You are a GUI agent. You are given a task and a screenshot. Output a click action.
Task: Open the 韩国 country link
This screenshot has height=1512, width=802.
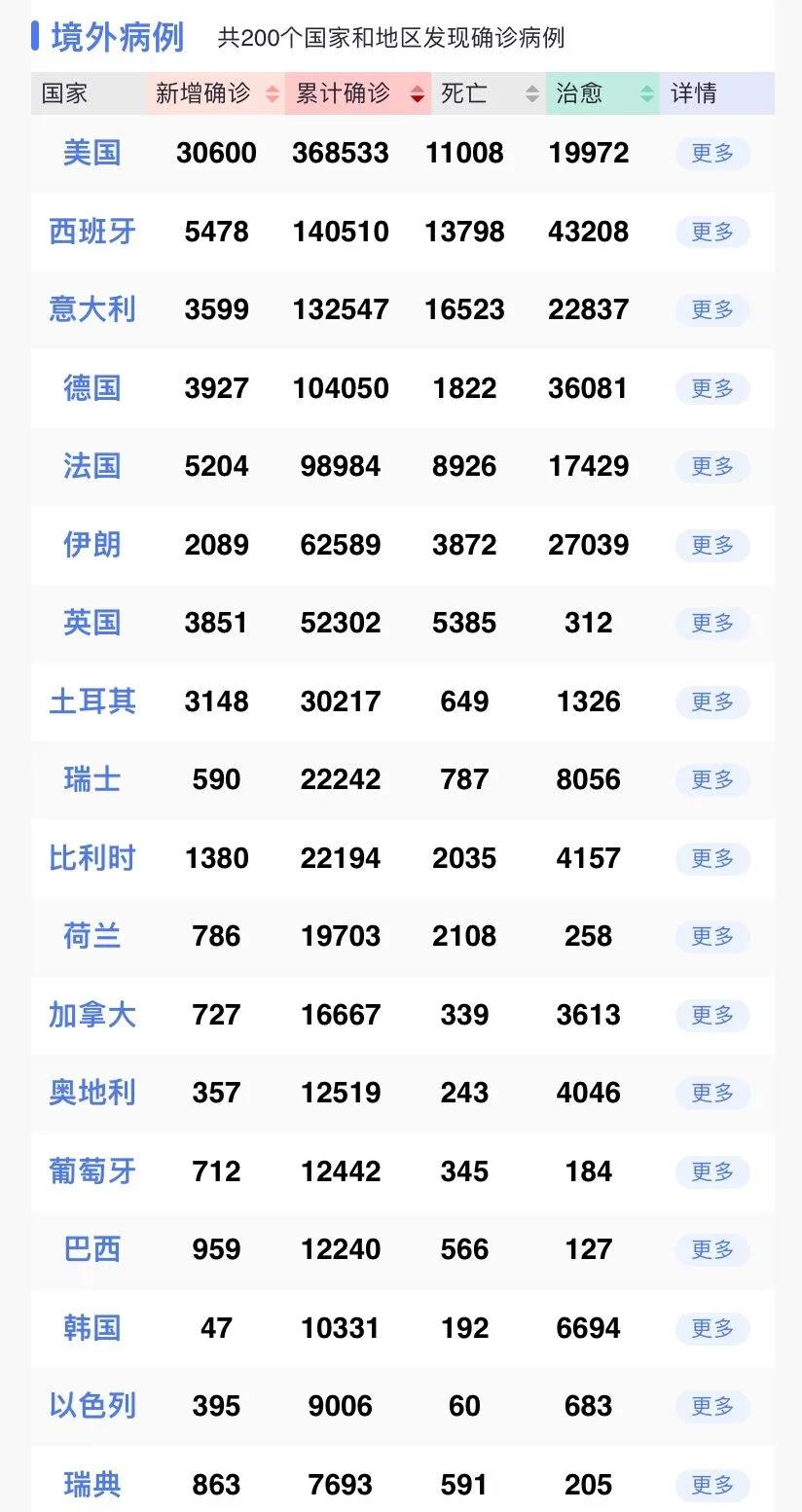(92, 1328)
